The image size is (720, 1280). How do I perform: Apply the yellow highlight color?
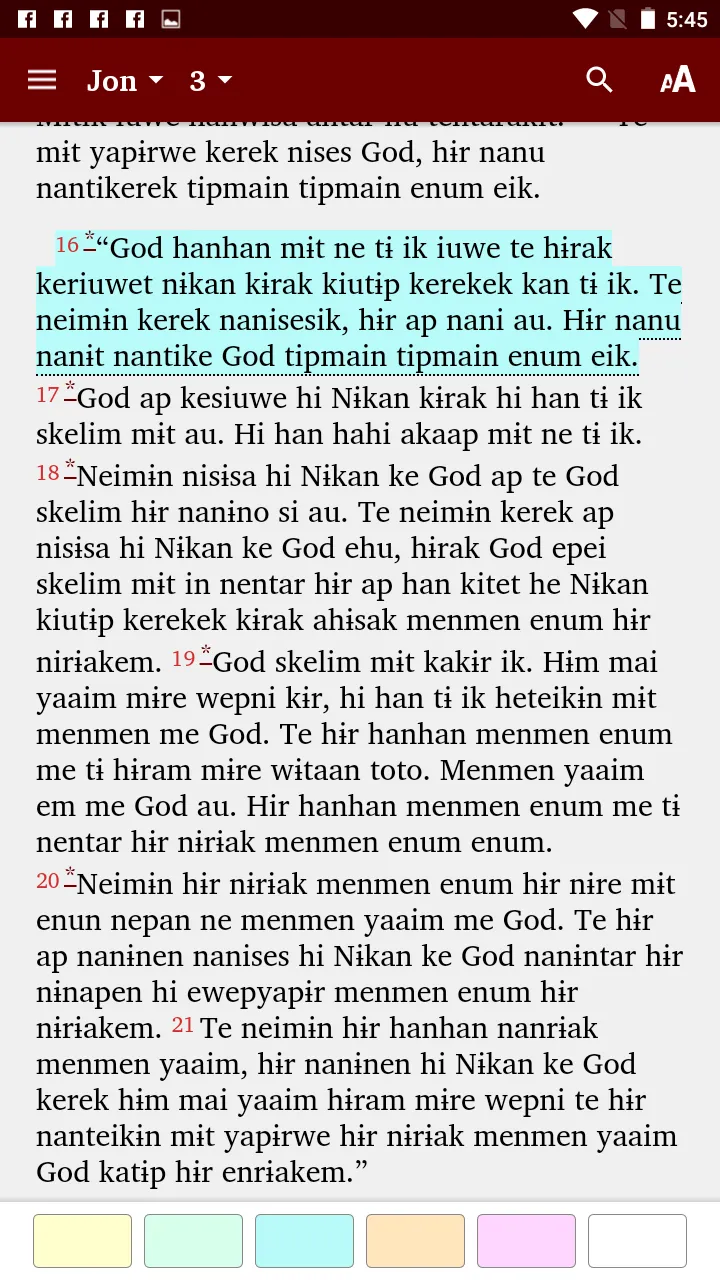tap(82, 1241)
